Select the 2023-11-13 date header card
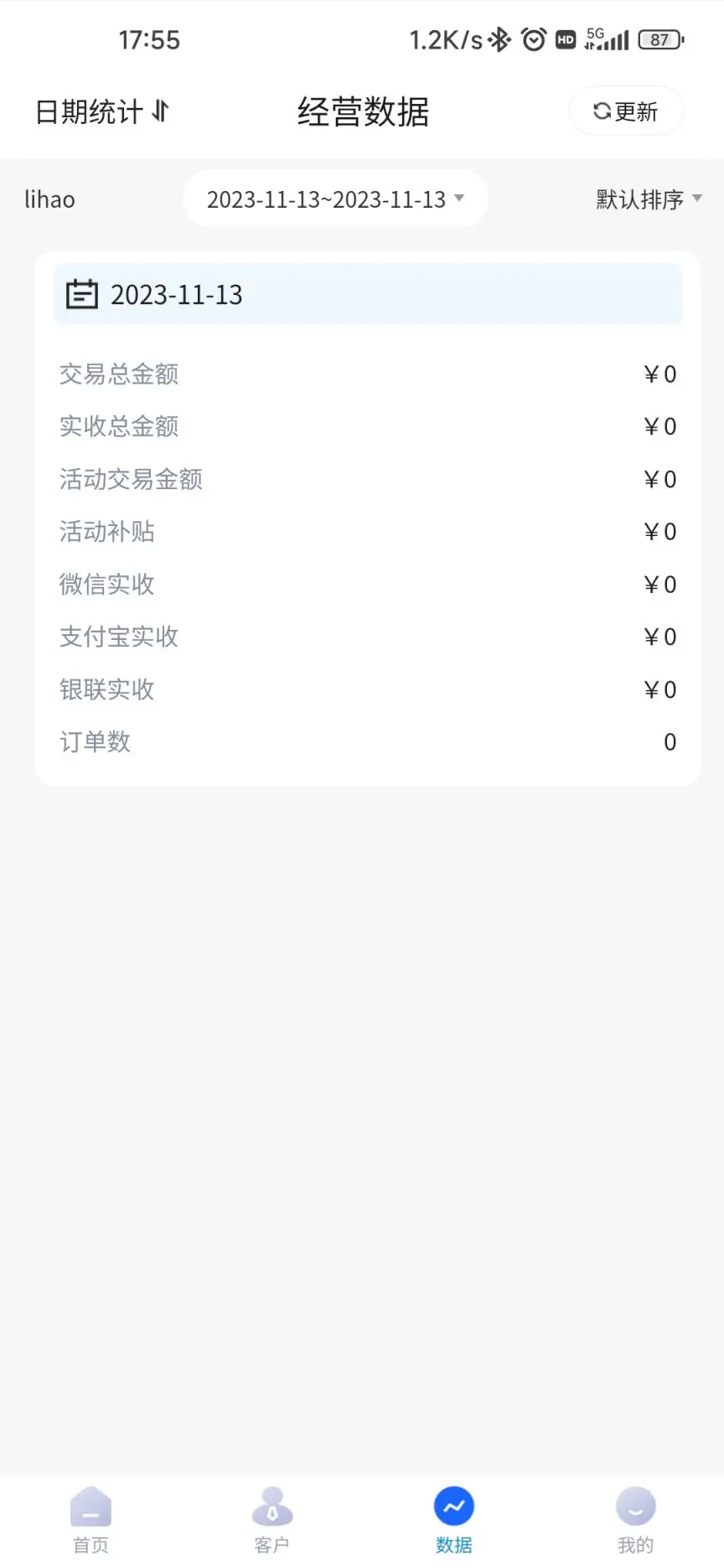 coord(369,294)
